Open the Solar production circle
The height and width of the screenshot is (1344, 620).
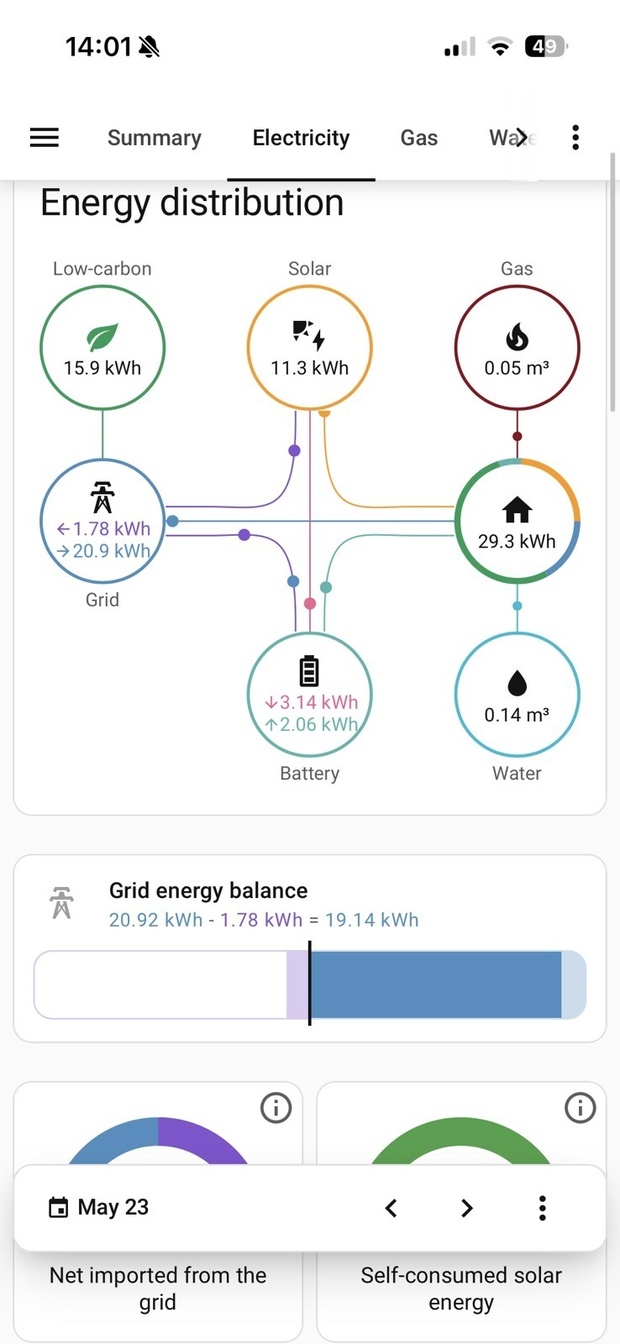pyautogui.click(x=310, y=349)
